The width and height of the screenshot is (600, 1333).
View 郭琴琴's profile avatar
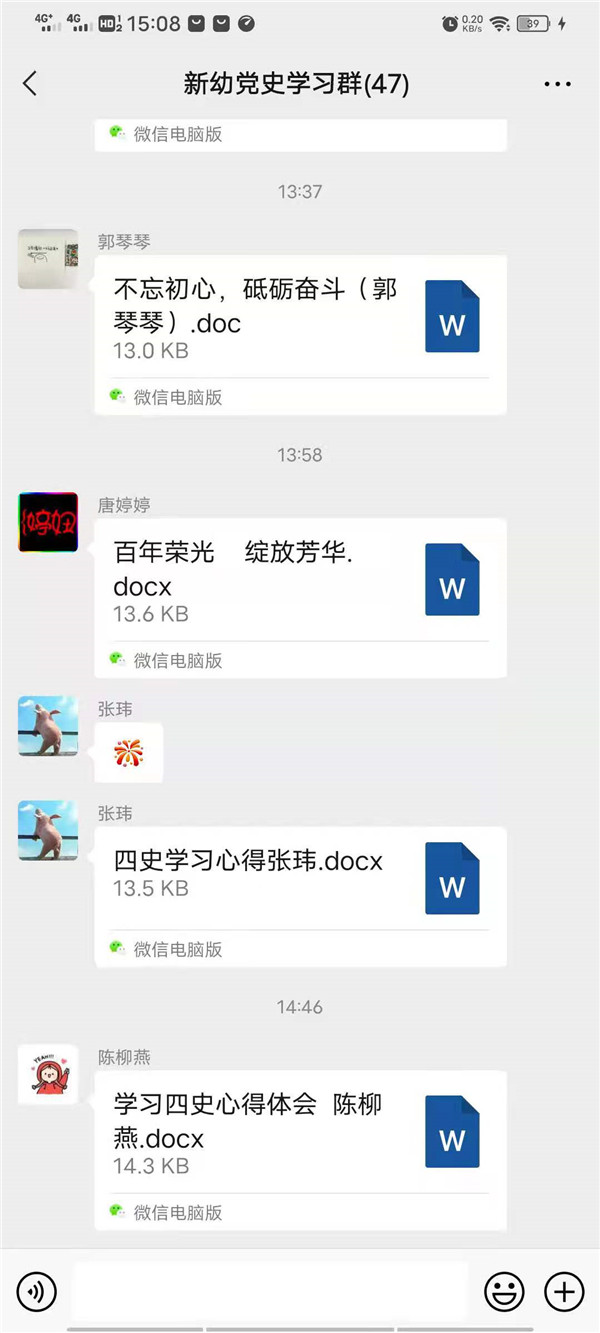[48, 259]
